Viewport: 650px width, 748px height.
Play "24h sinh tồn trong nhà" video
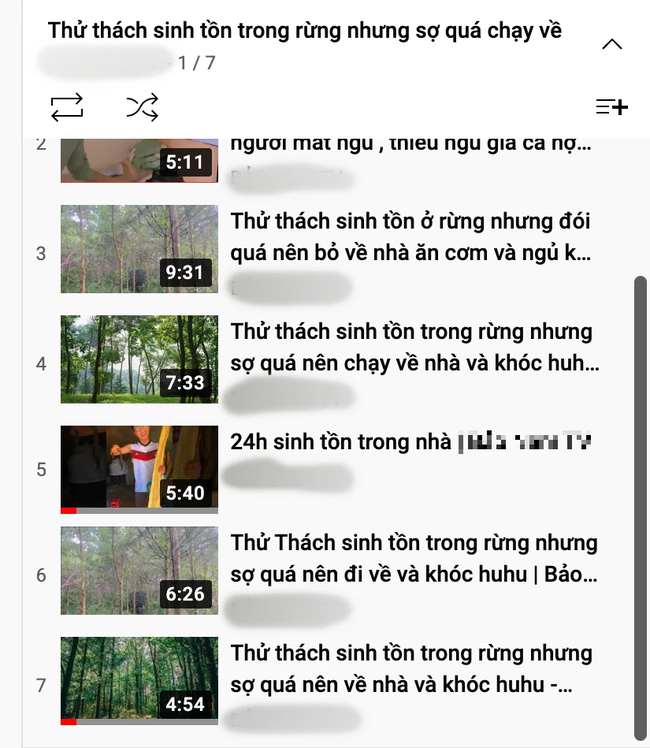point(139,467)
